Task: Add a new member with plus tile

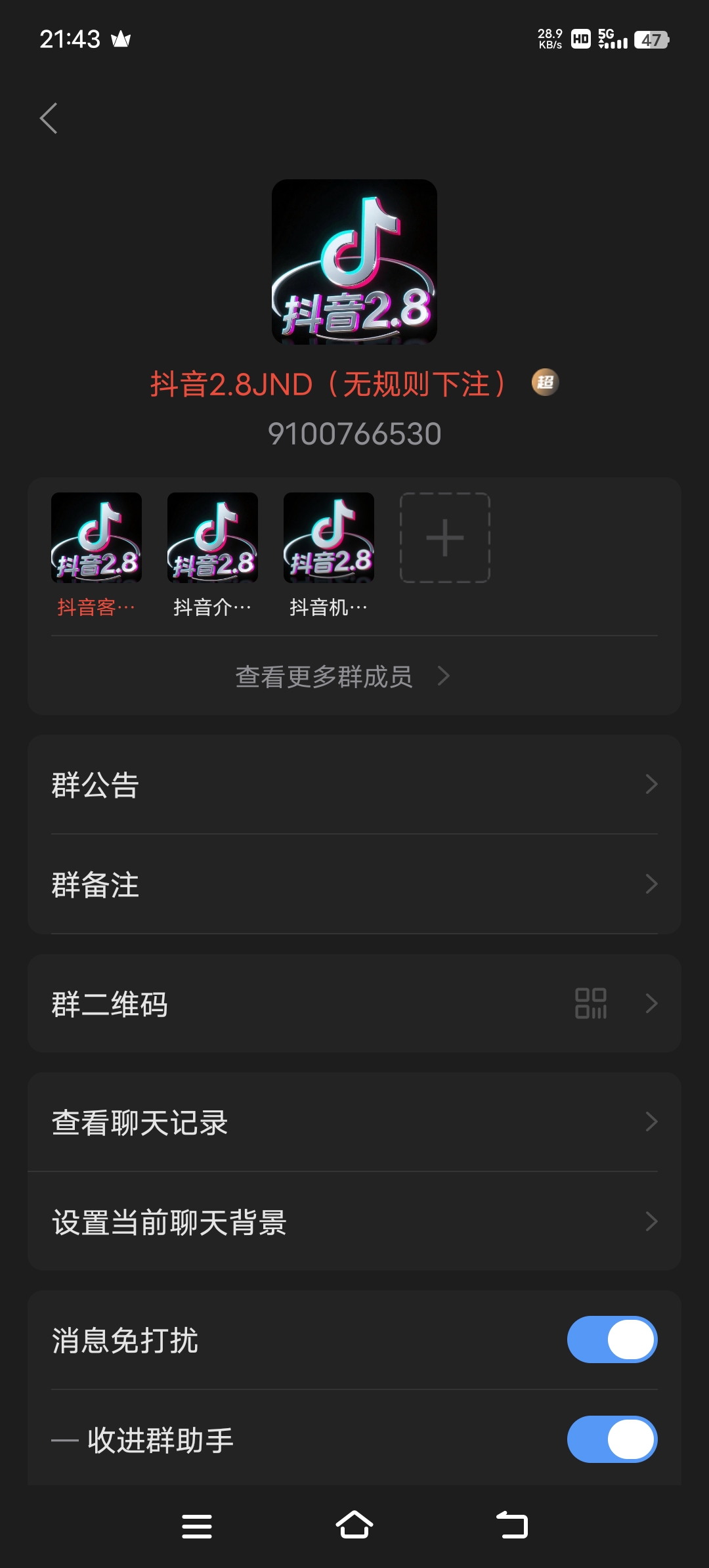Action: click(x=445, y=538)
